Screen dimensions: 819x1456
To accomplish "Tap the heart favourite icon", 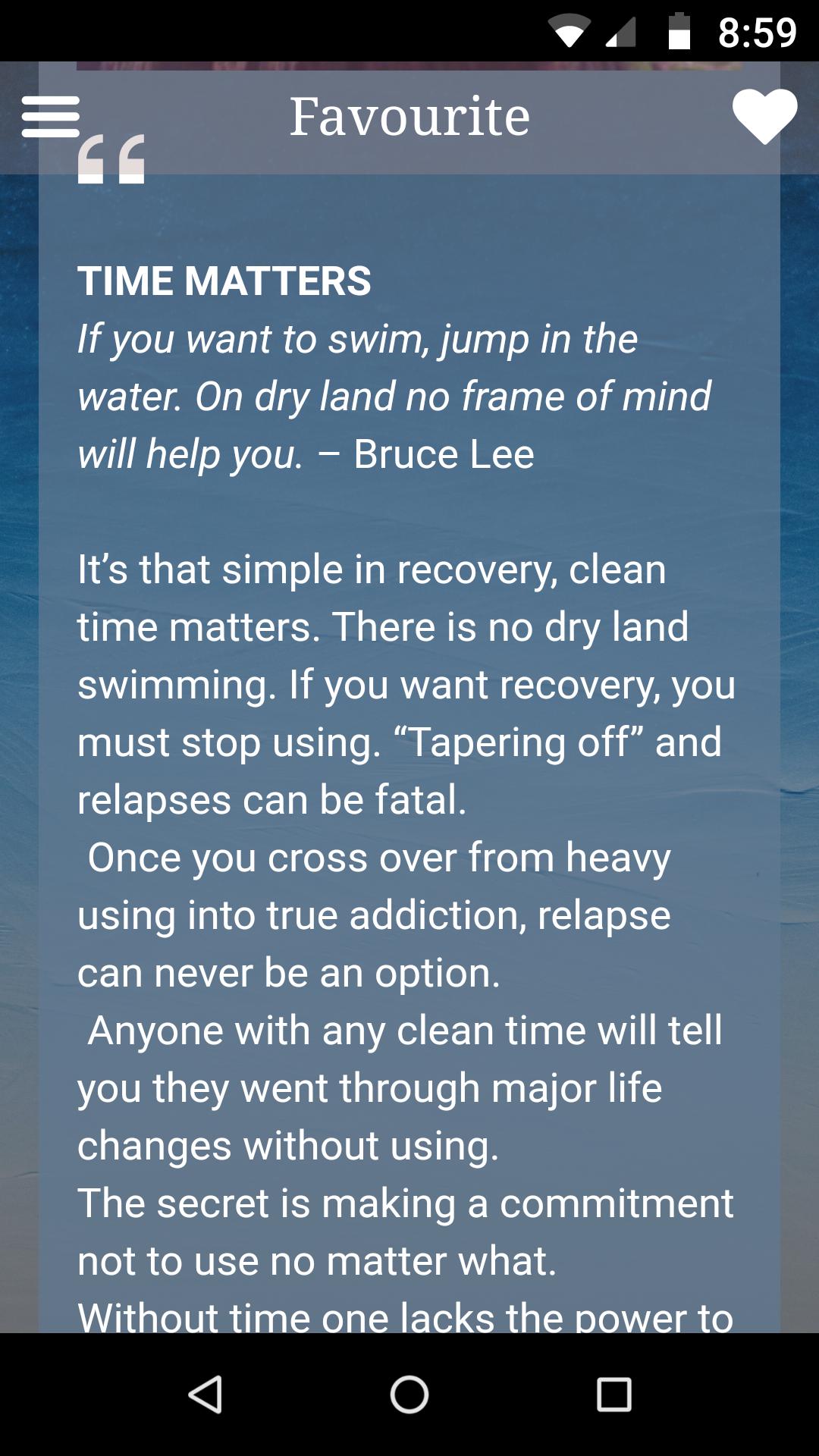I will tap(764, 116).
